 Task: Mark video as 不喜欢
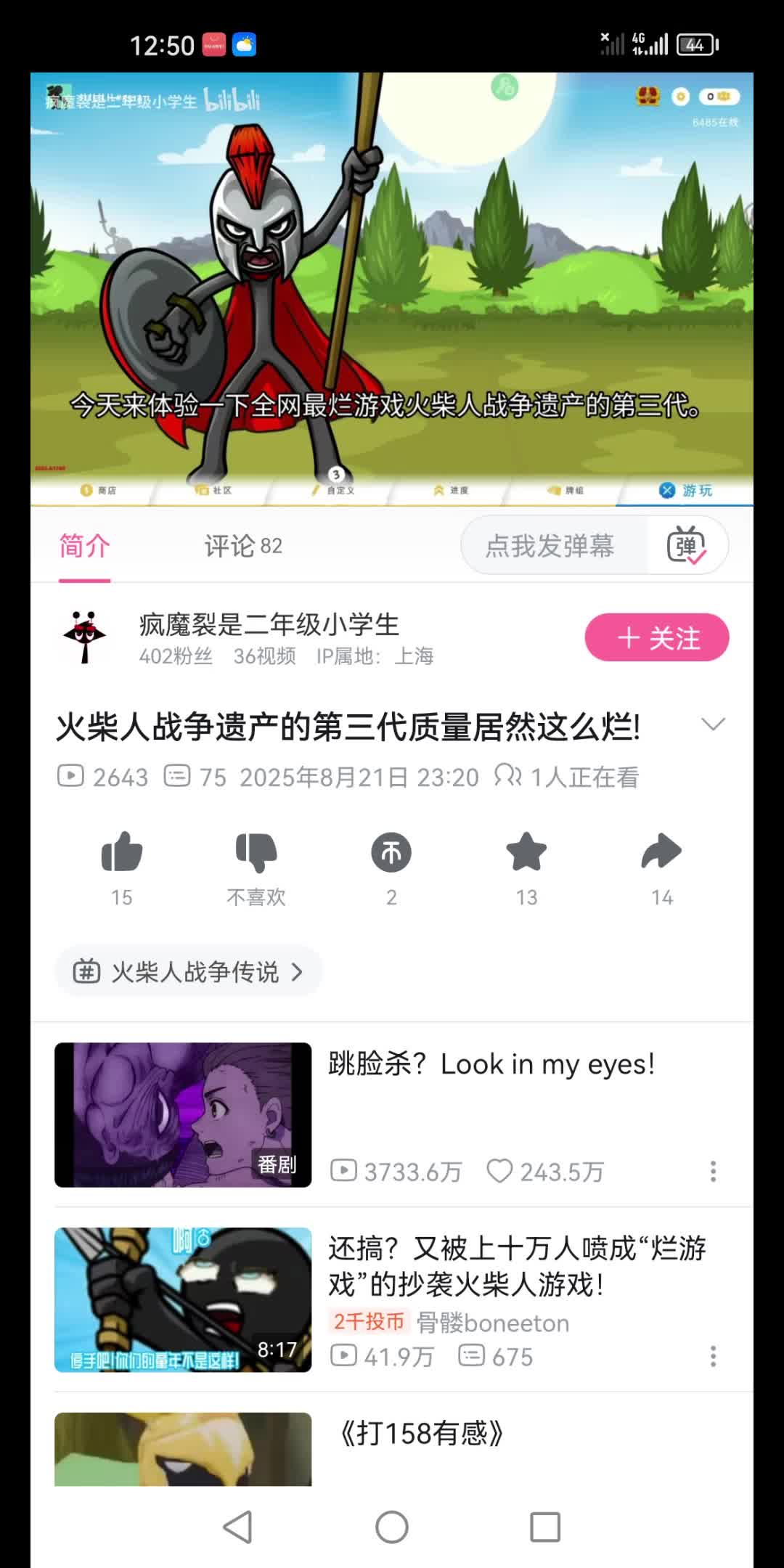(x=256, y=852)
